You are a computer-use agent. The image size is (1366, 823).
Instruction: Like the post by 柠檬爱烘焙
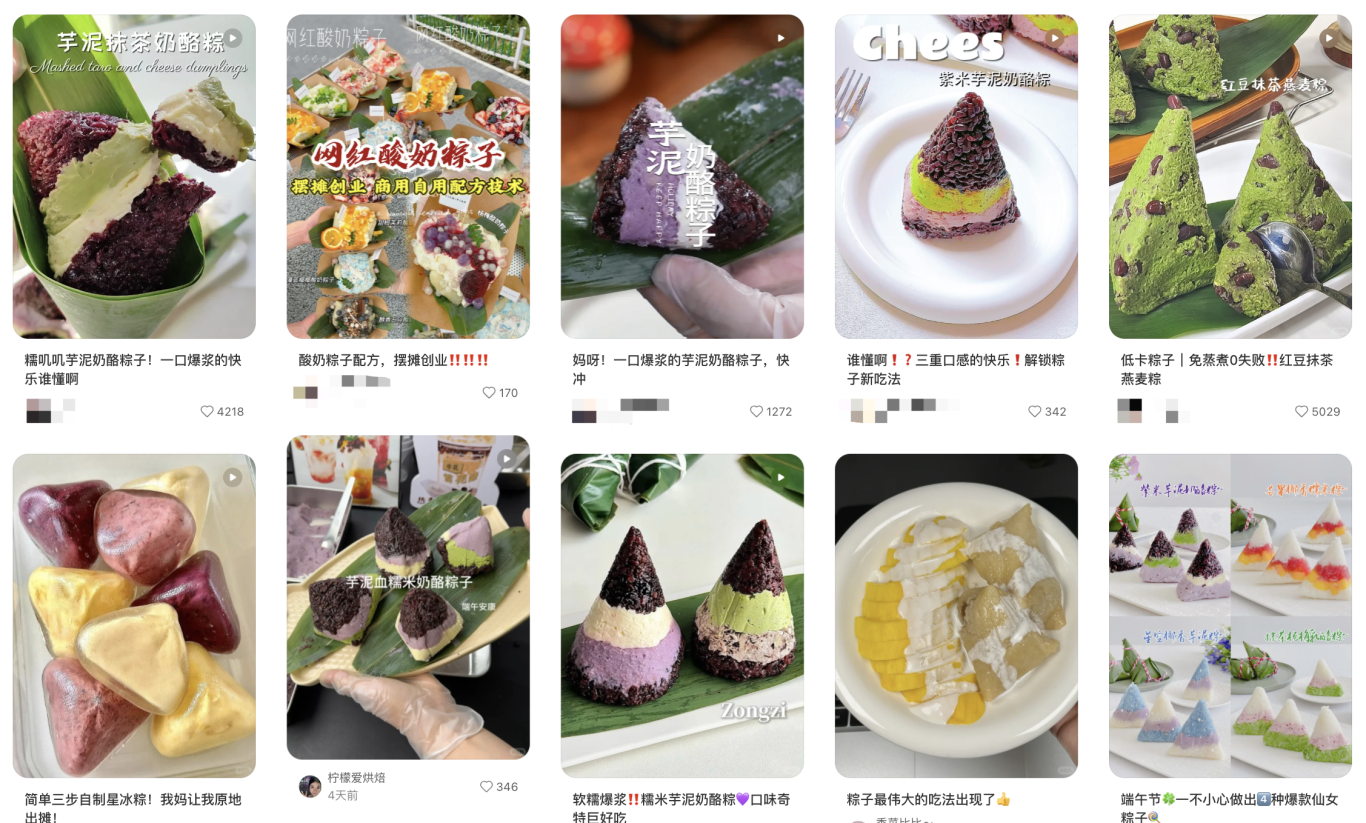coord(487,787)
